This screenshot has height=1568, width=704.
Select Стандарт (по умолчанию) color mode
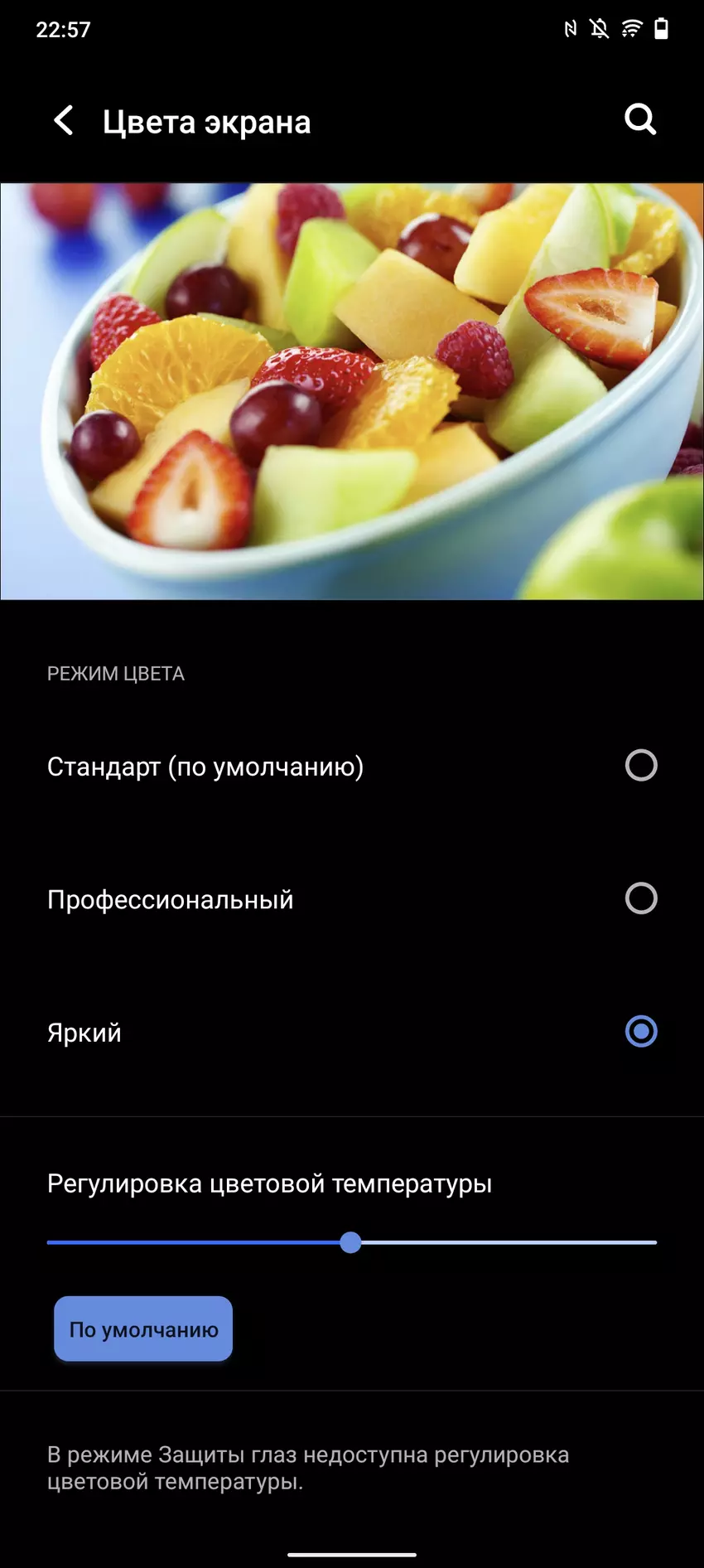(x=640, y=766)
